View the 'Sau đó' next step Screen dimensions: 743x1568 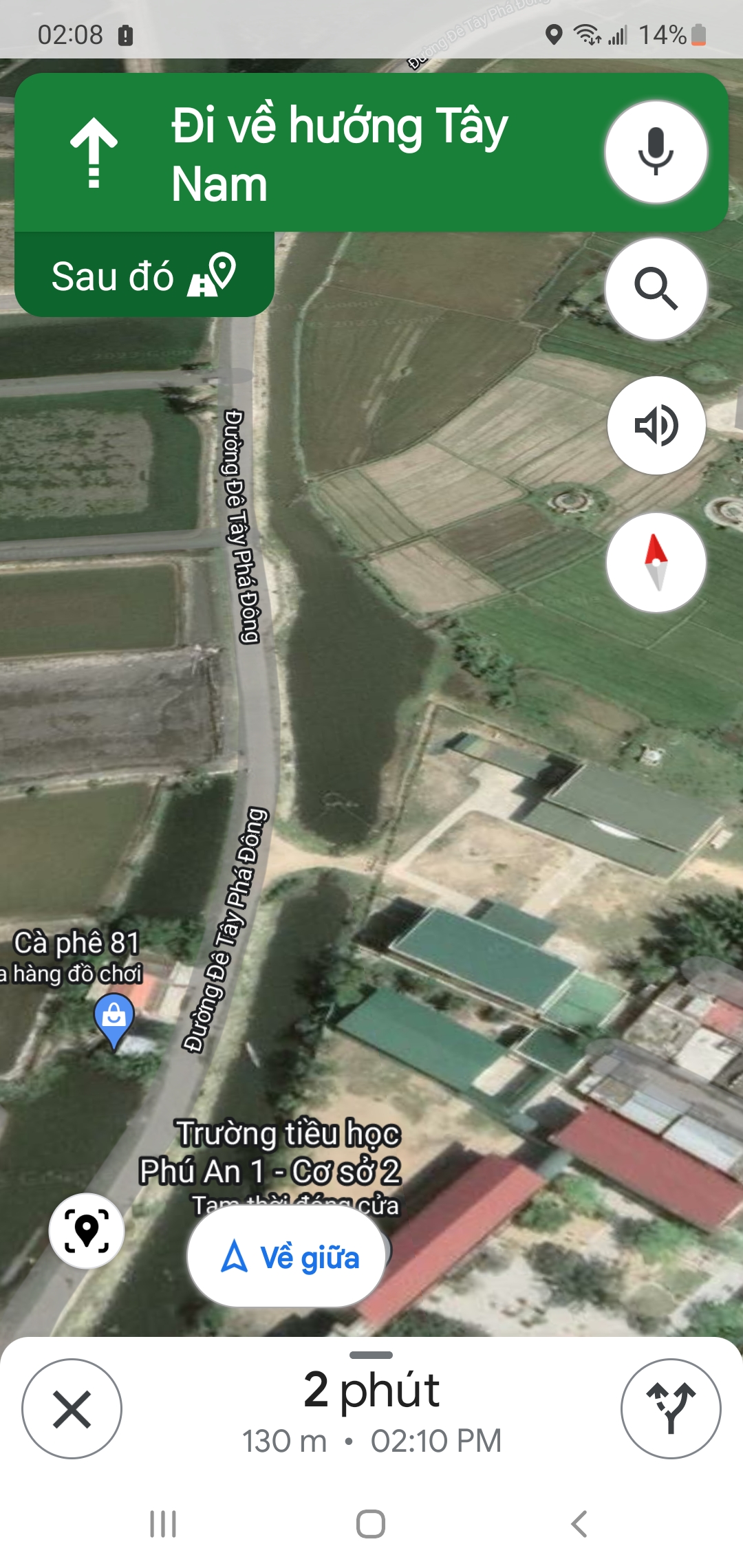pos(144,276)
